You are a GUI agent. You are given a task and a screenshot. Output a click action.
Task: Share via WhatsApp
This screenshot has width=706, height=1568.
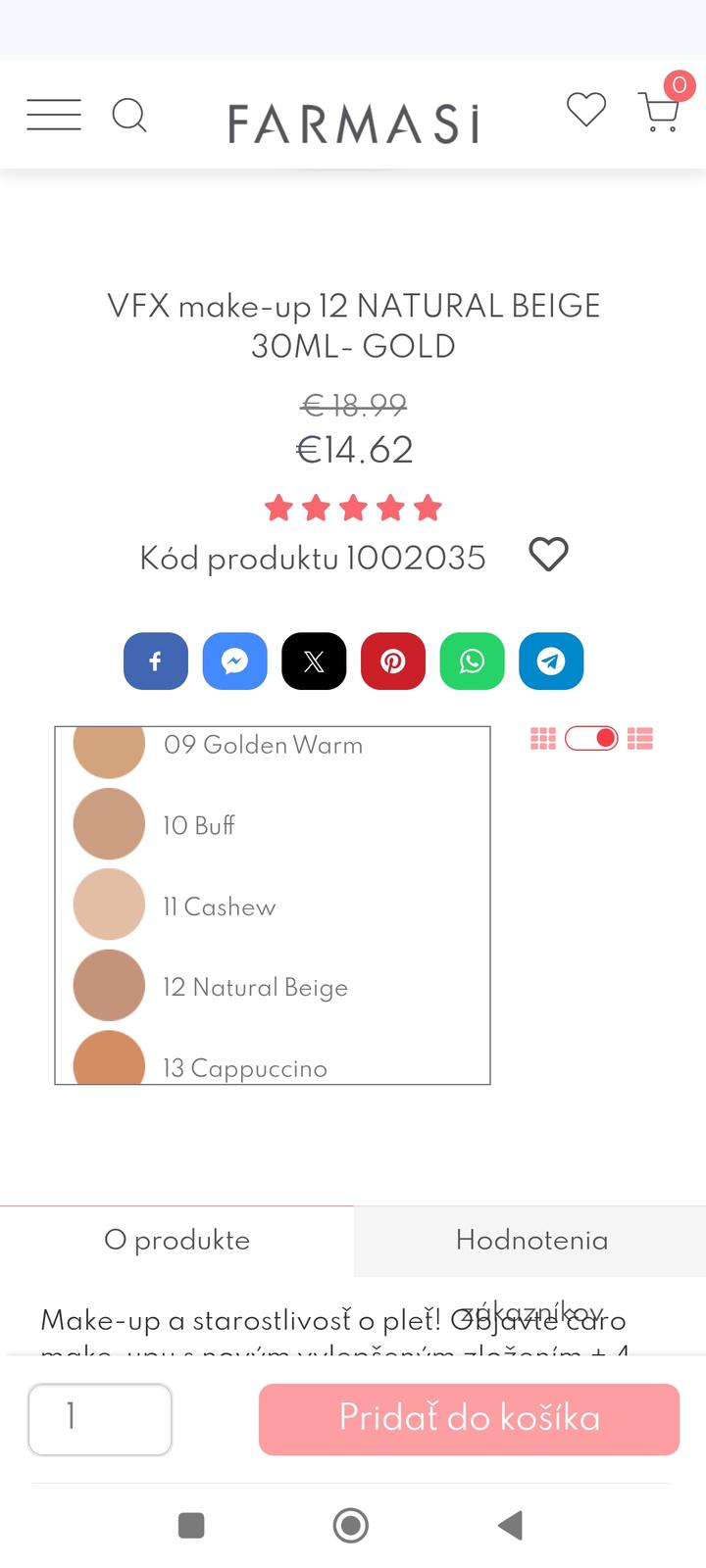tap(472, 661)
